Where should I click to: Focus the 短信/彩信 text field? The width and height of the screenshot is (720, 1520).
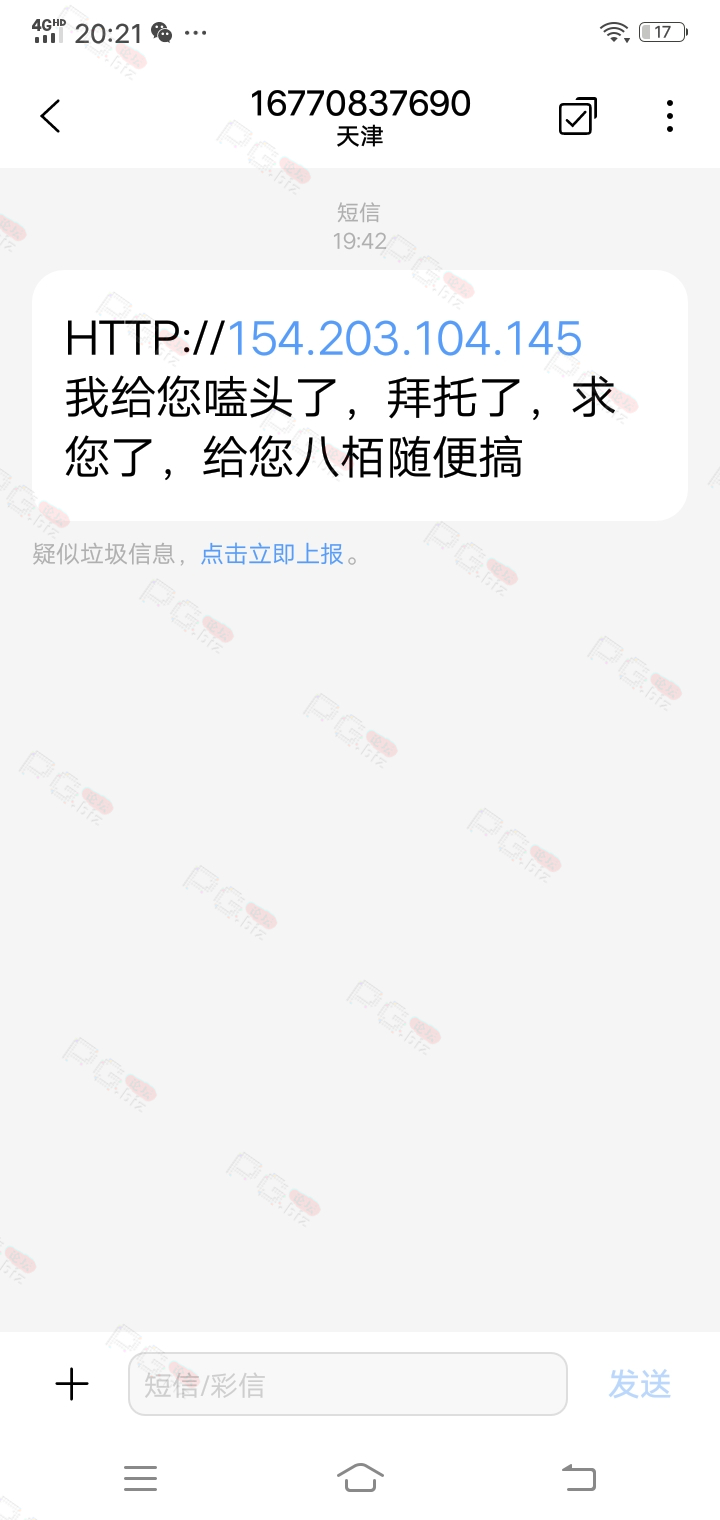[x=348, y=1384]
